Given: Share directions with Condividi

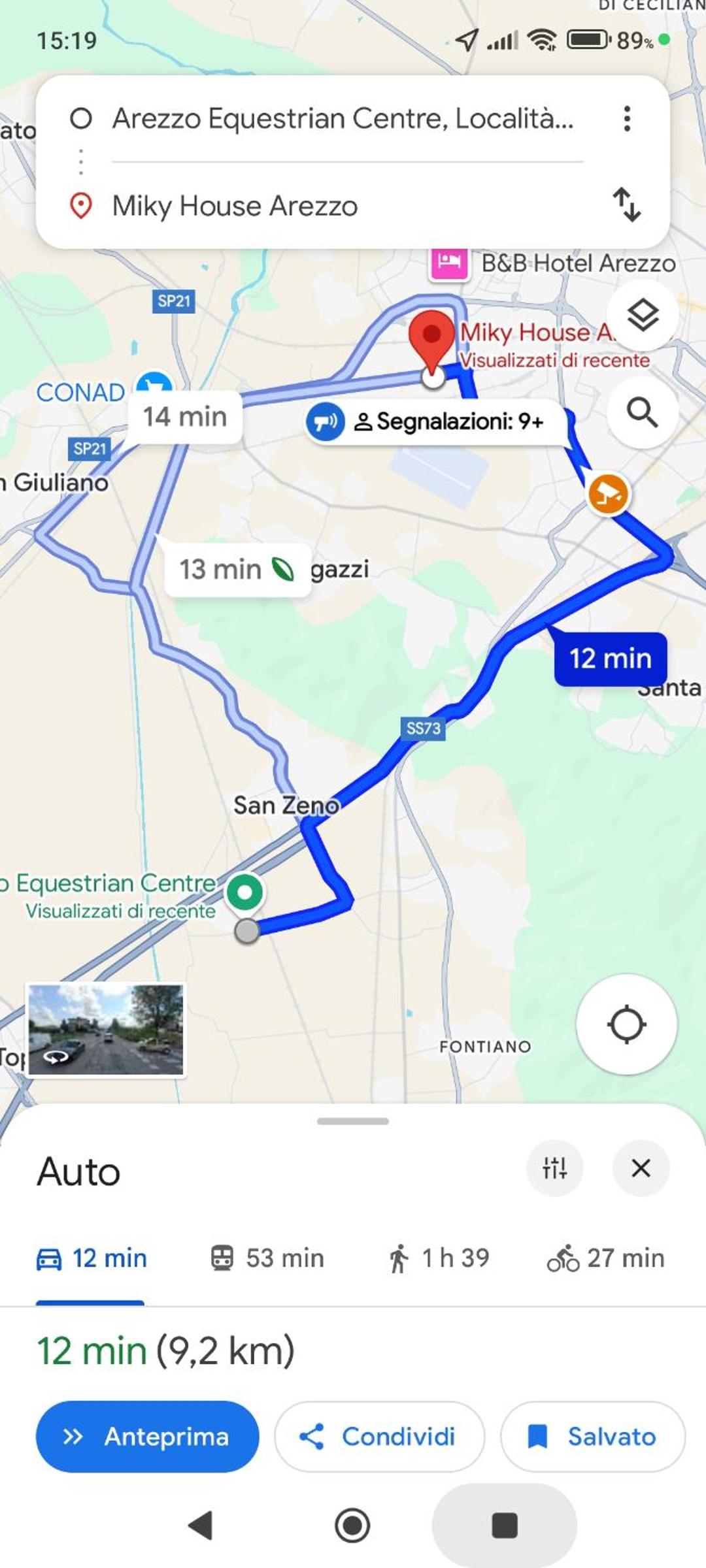Looking at the screenshot, I should pyautogui.click(x=379, y=1437).
